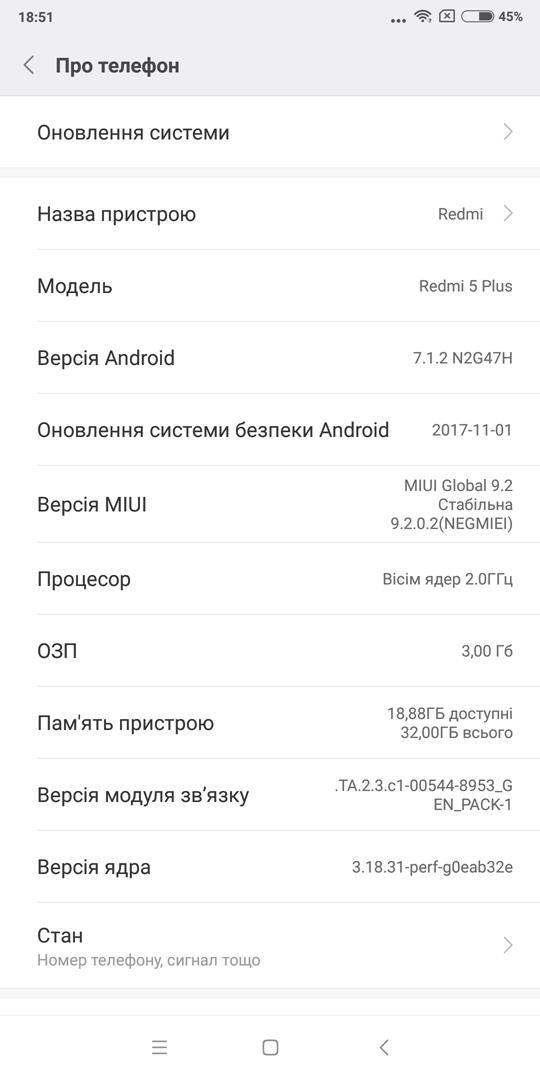Open Пам'ять пристрою details
This screenshot has height=1080, width=540.
pos(270,723)
